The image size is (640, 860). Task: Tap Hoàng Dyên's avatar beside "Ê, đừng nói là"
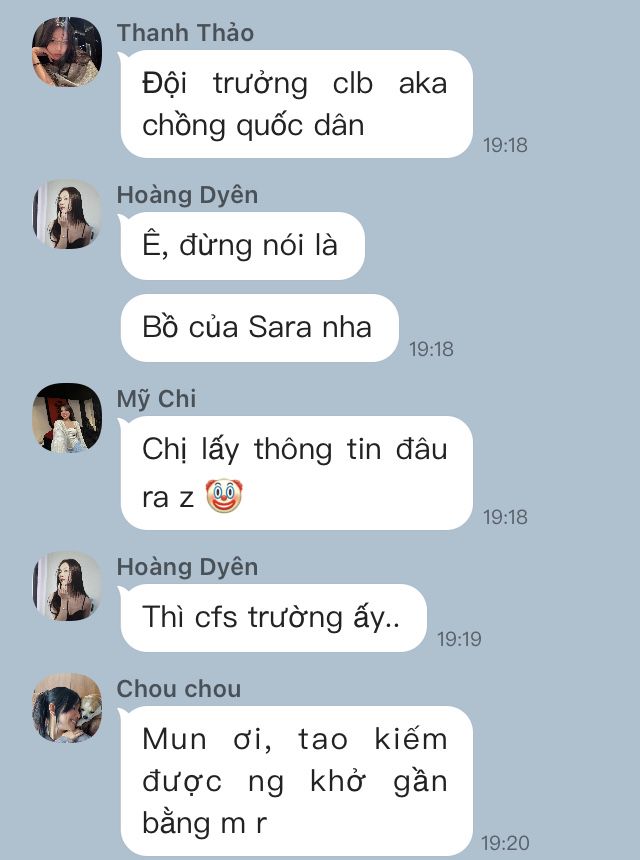tap(67, 214)
